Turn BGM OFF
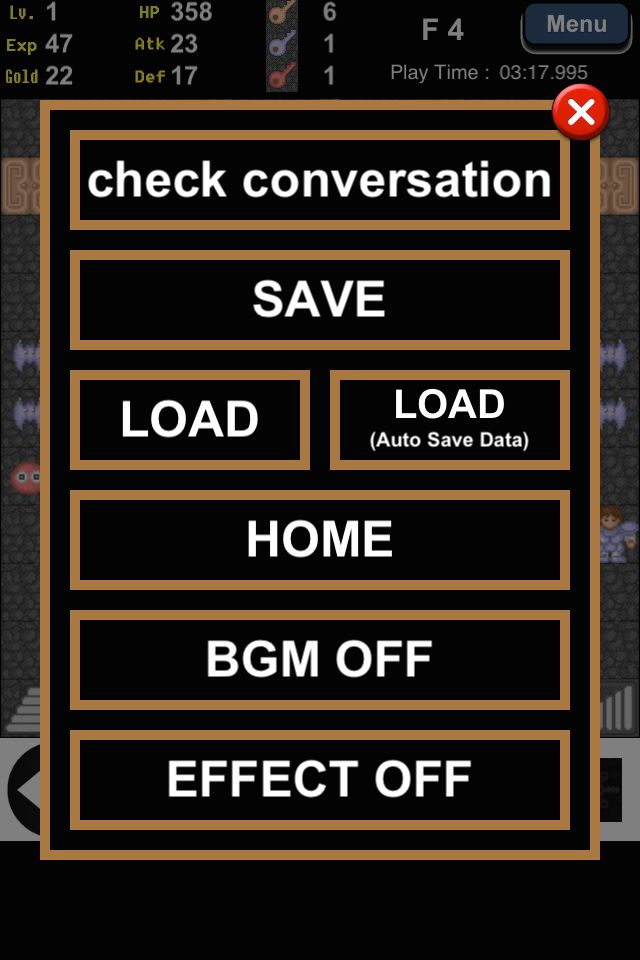The height and width of the screenshot is (960, 640). 320,659
